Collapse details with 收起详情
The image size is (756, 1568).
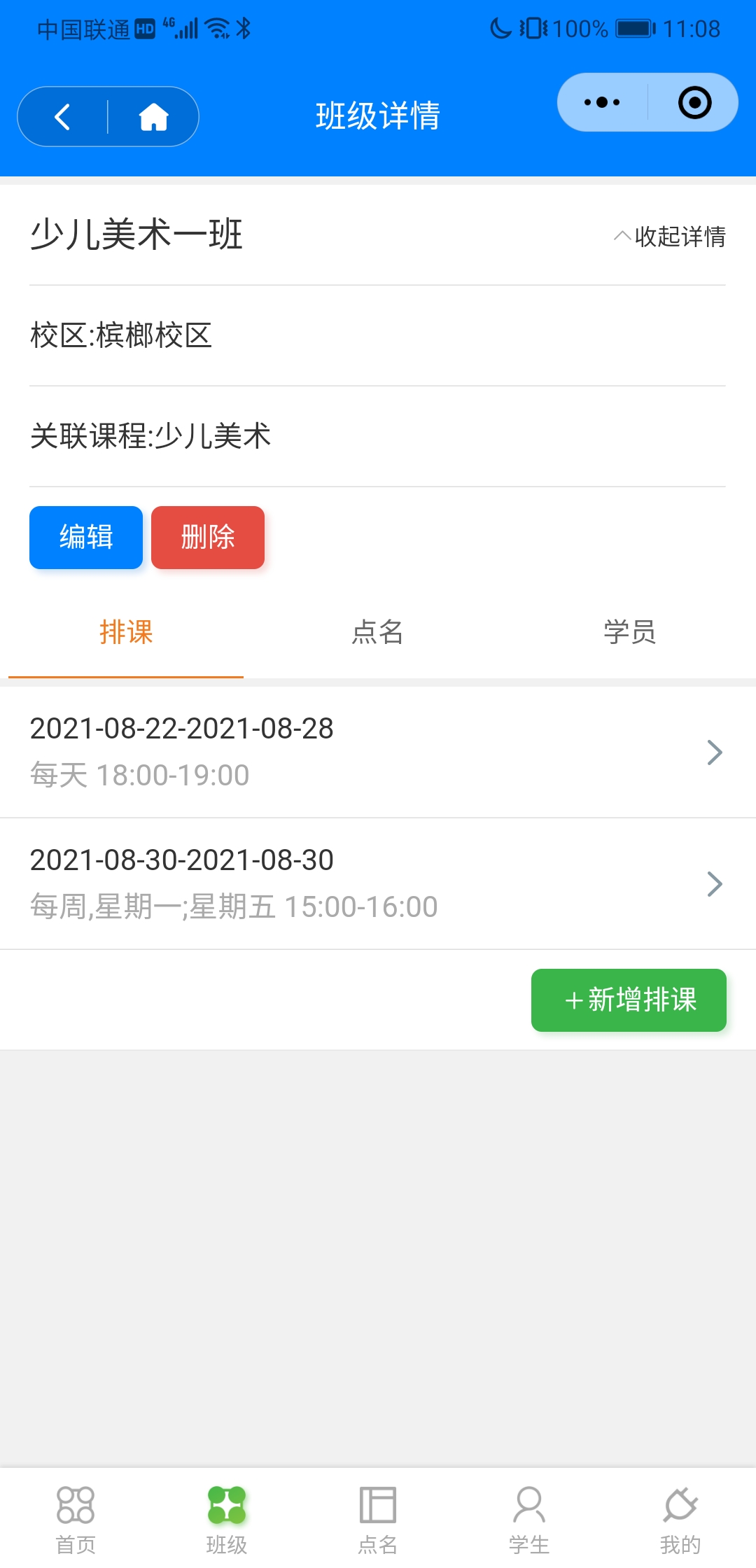(x=670, y=237)
